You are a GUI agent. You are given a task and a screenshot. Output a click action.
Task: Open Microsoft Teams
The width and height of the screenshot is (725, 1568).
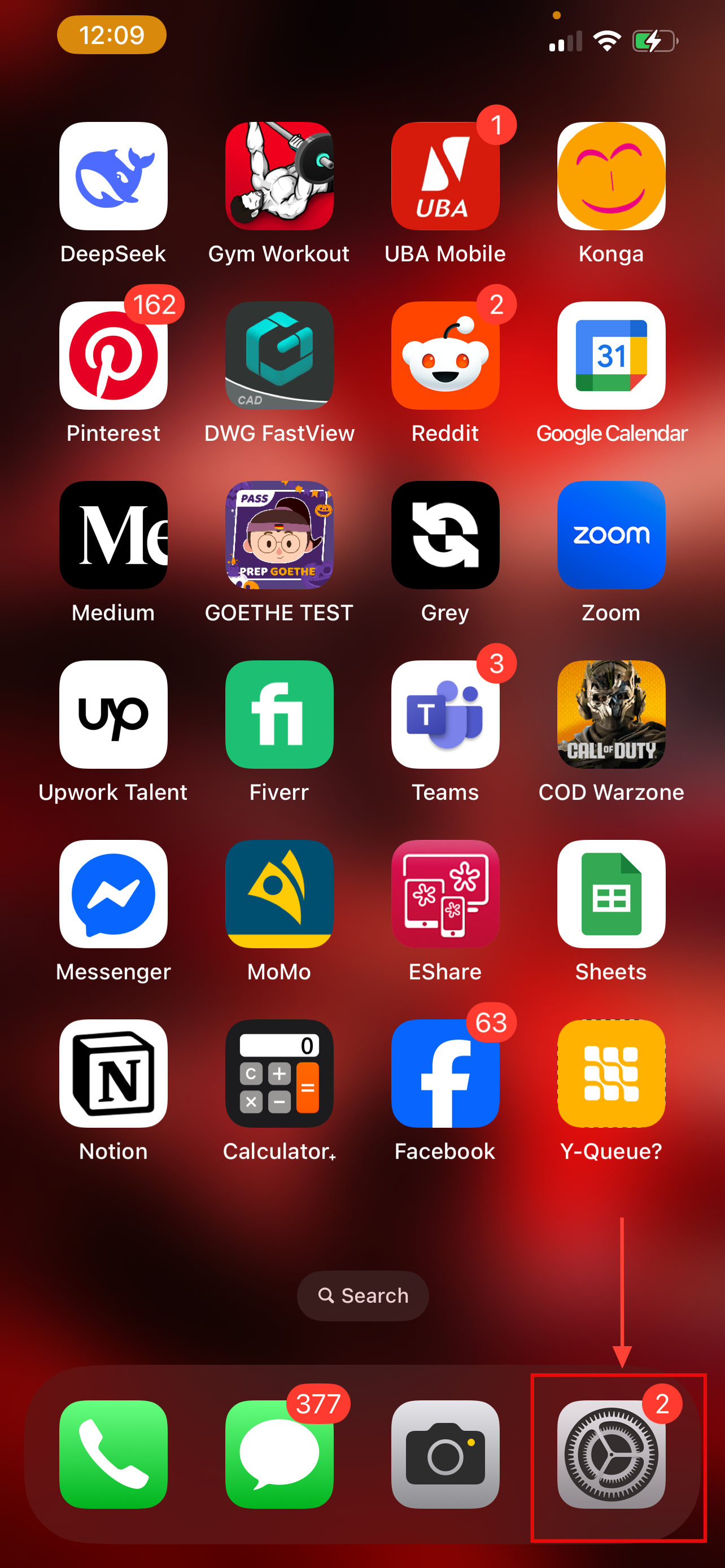click(445, 714)
